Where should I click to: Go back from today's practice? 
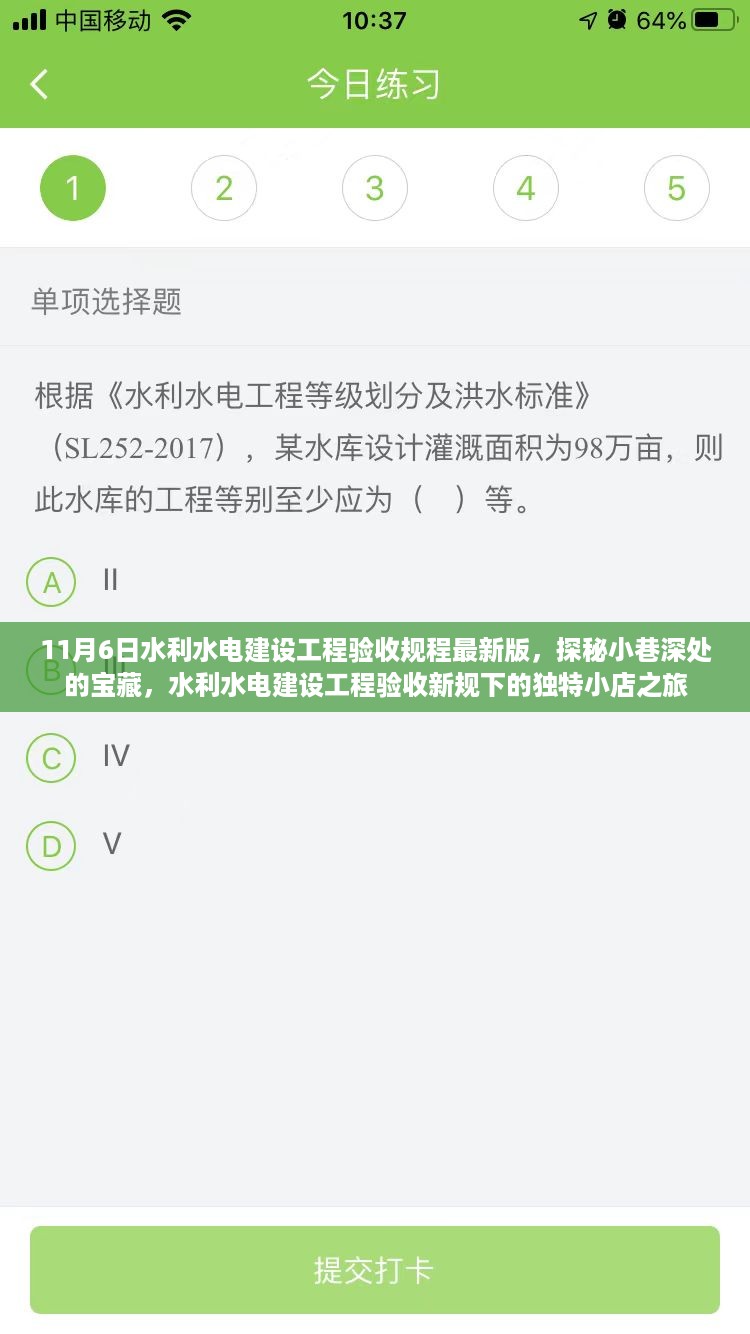click(40, 84)
